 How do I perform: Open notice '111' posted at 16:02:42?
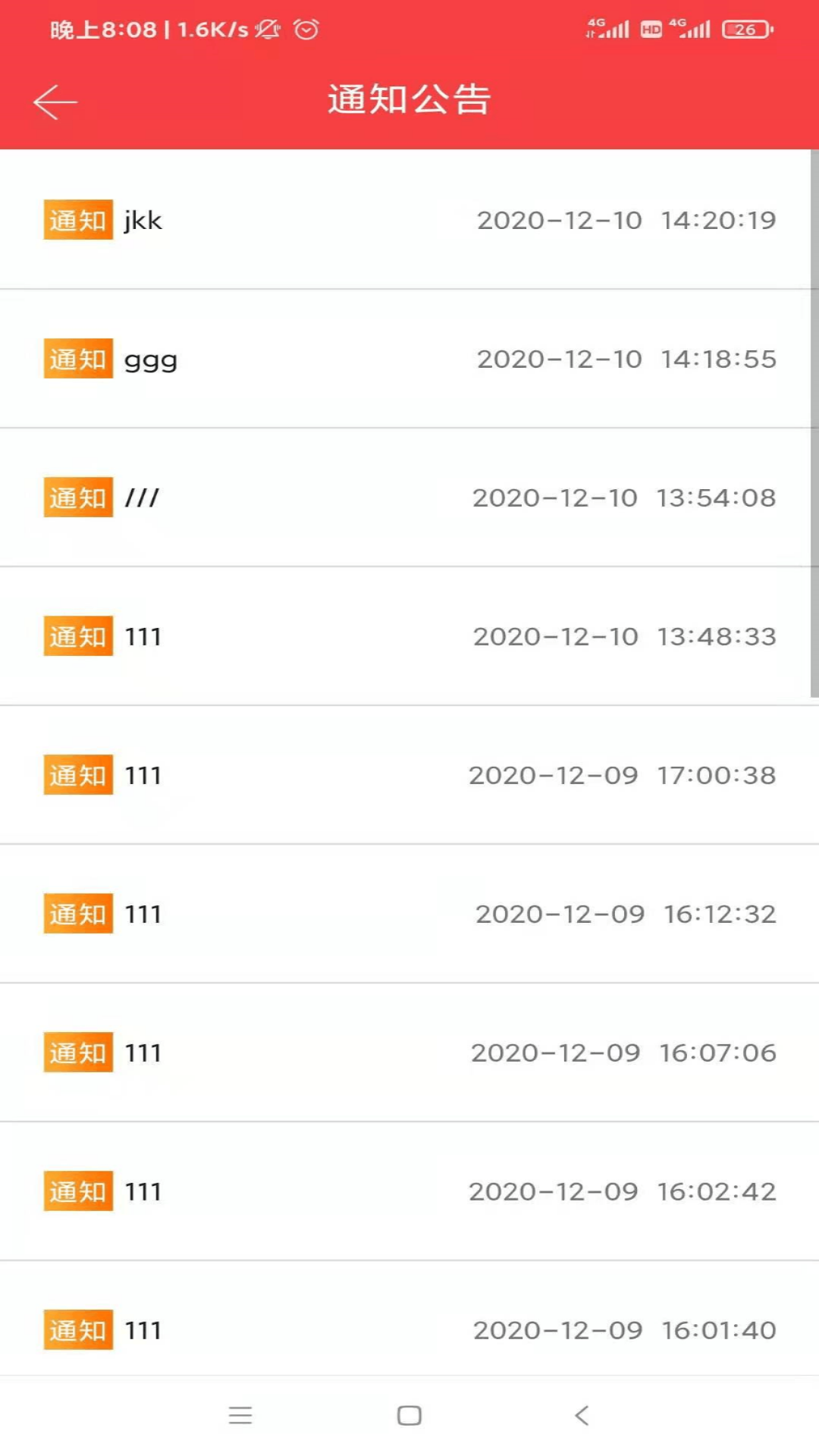pos(409,1191)
